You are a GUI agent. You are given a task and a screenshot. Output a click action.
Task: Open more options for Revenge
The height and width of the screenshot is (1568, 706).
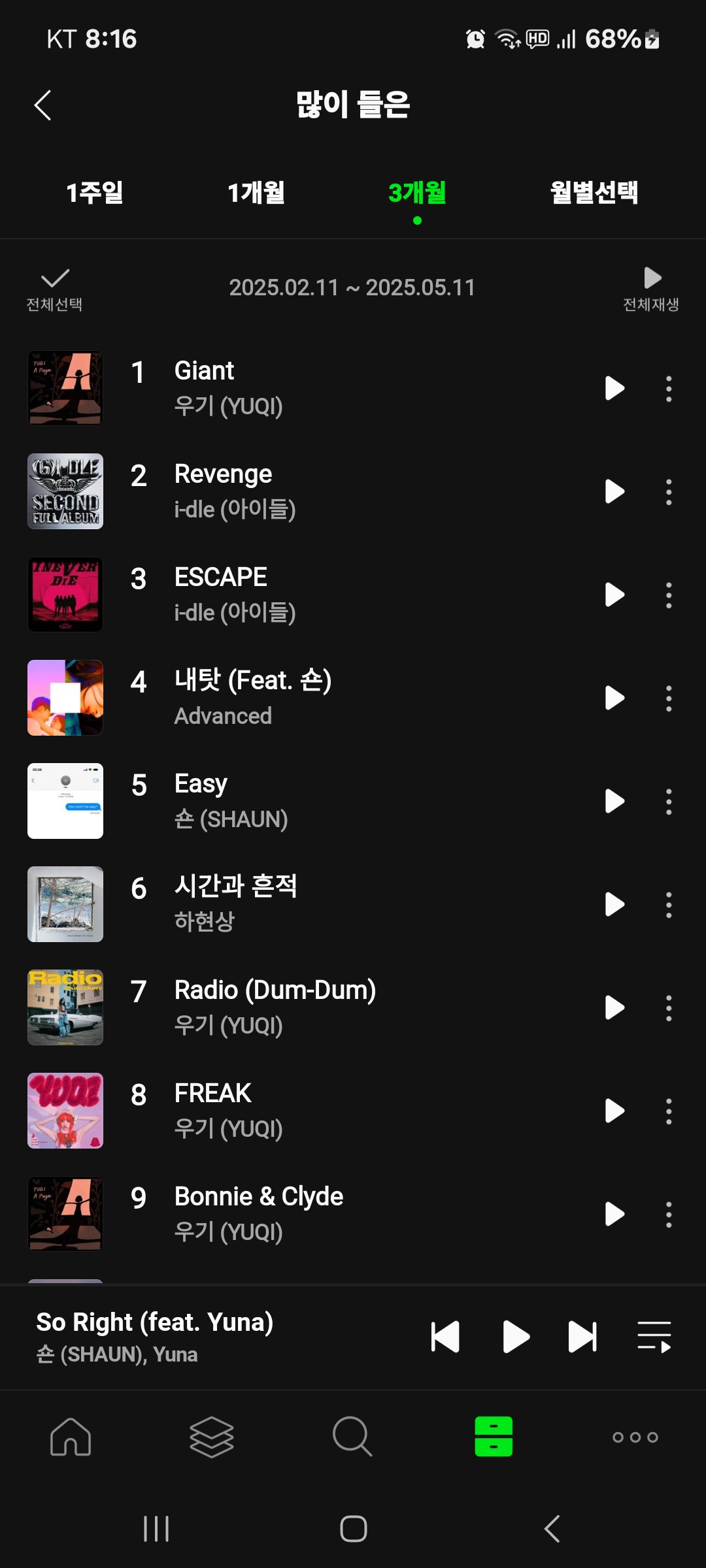668,491
